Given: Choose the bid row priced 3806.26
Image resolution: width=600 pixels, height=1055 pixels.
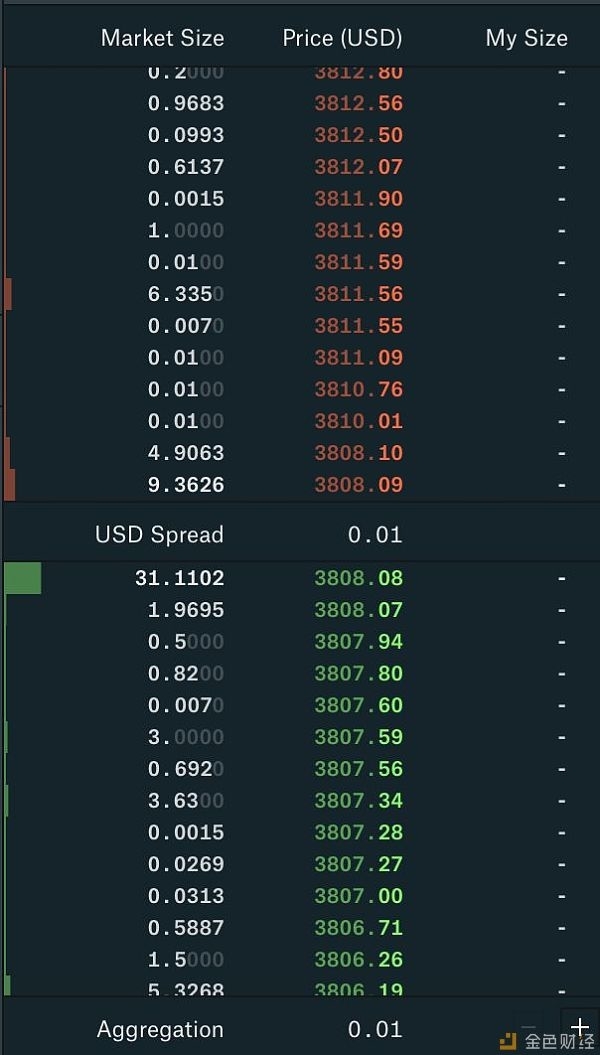Looking at the screenshot, I should pyautogui.click(x=301, y=959).
